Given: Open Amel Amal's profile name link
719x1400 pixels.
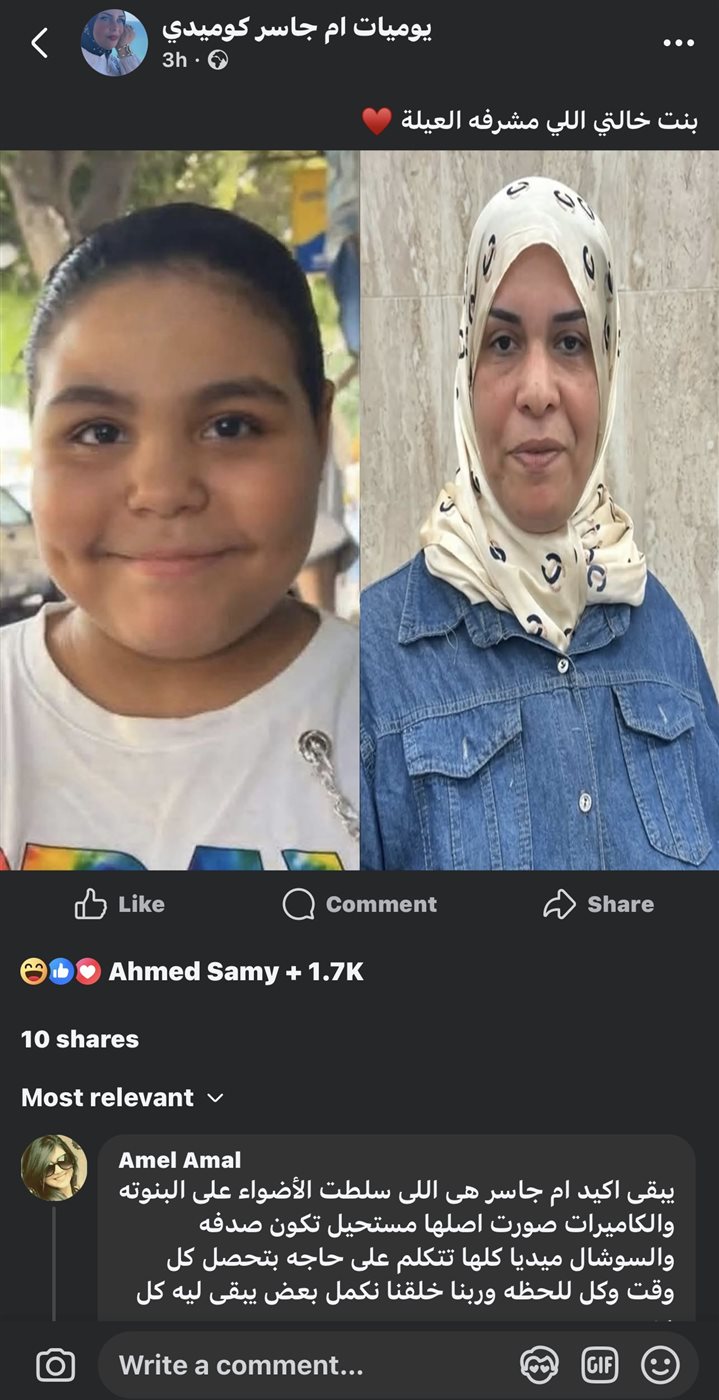Looking at the screenshot, I should pos(179,1160).
